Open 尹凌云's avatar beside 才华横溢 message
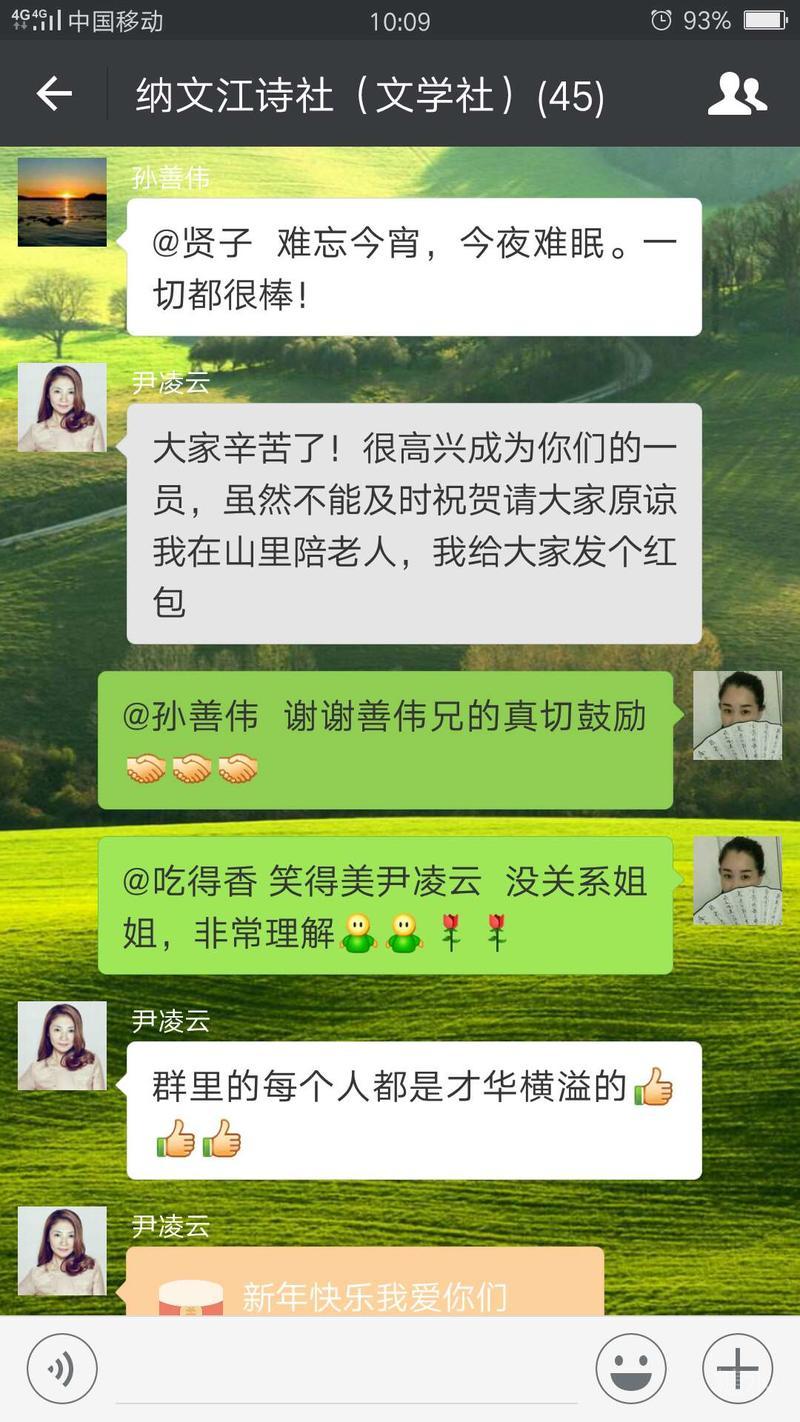The image size is (800, 1422). tap(62, 1046)
